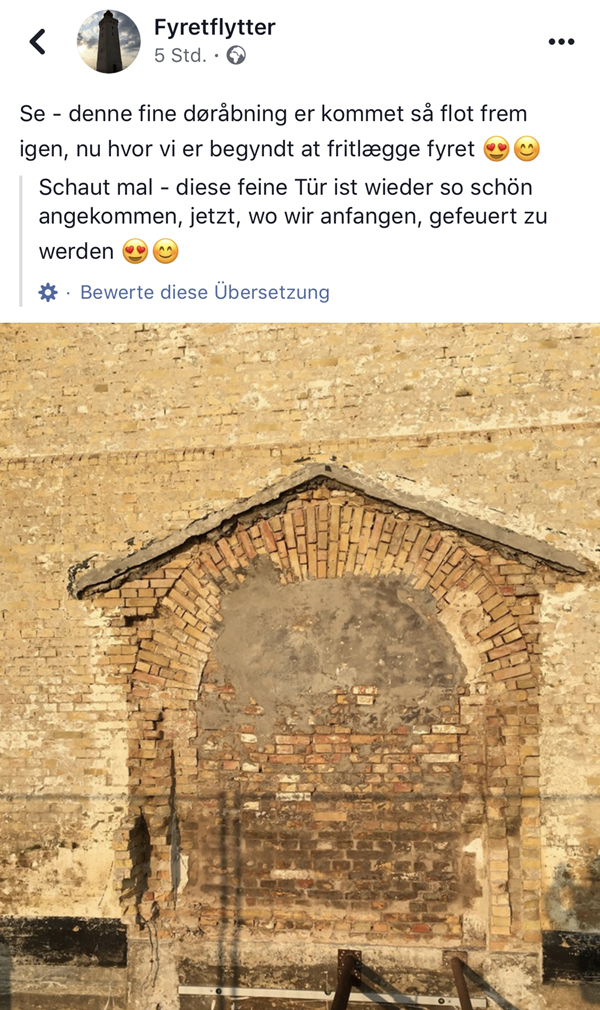
Task: Open the three-dot post options menu
Action: point(561,42)
